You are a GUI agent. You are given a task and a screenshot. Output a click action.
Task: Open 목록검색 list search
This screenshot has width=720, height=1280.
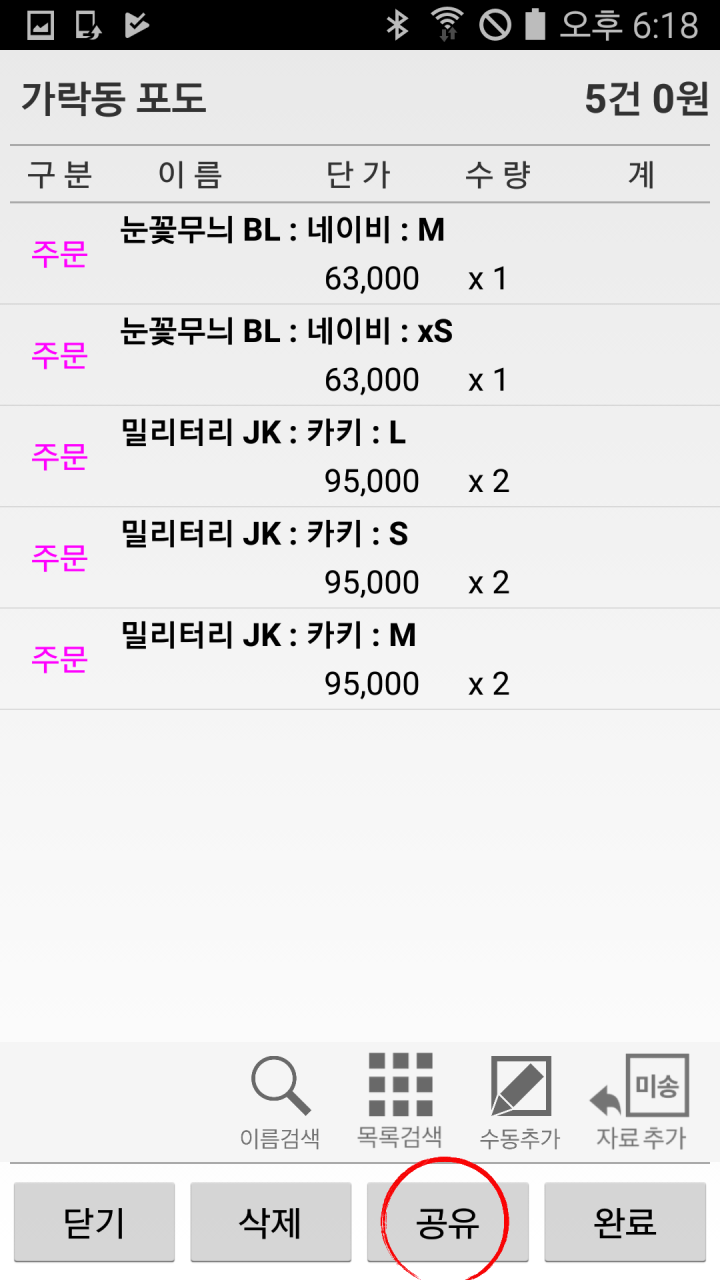click(x=400, y=1100)
